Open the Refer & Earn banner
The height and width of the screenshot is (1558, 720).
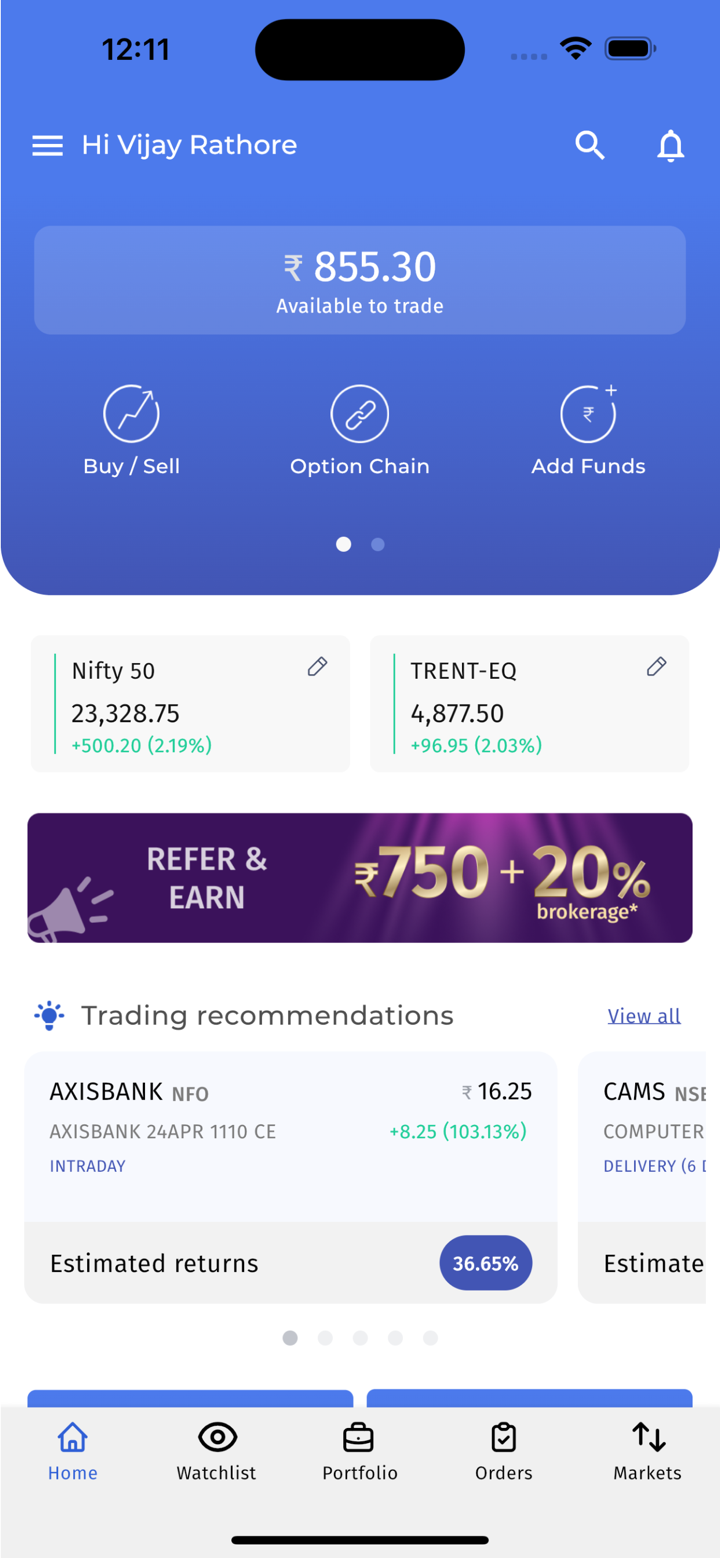pyautogui.click(x=360, y=878)
